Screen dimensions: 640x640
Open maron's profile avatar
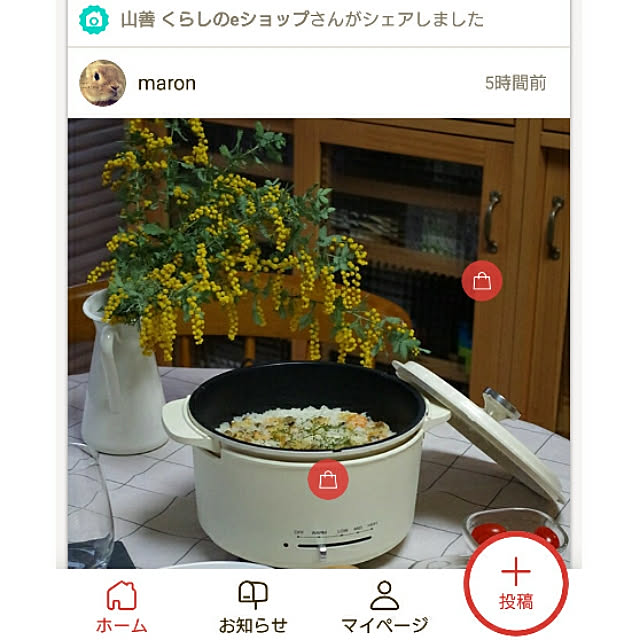click(x=102, y=83)
